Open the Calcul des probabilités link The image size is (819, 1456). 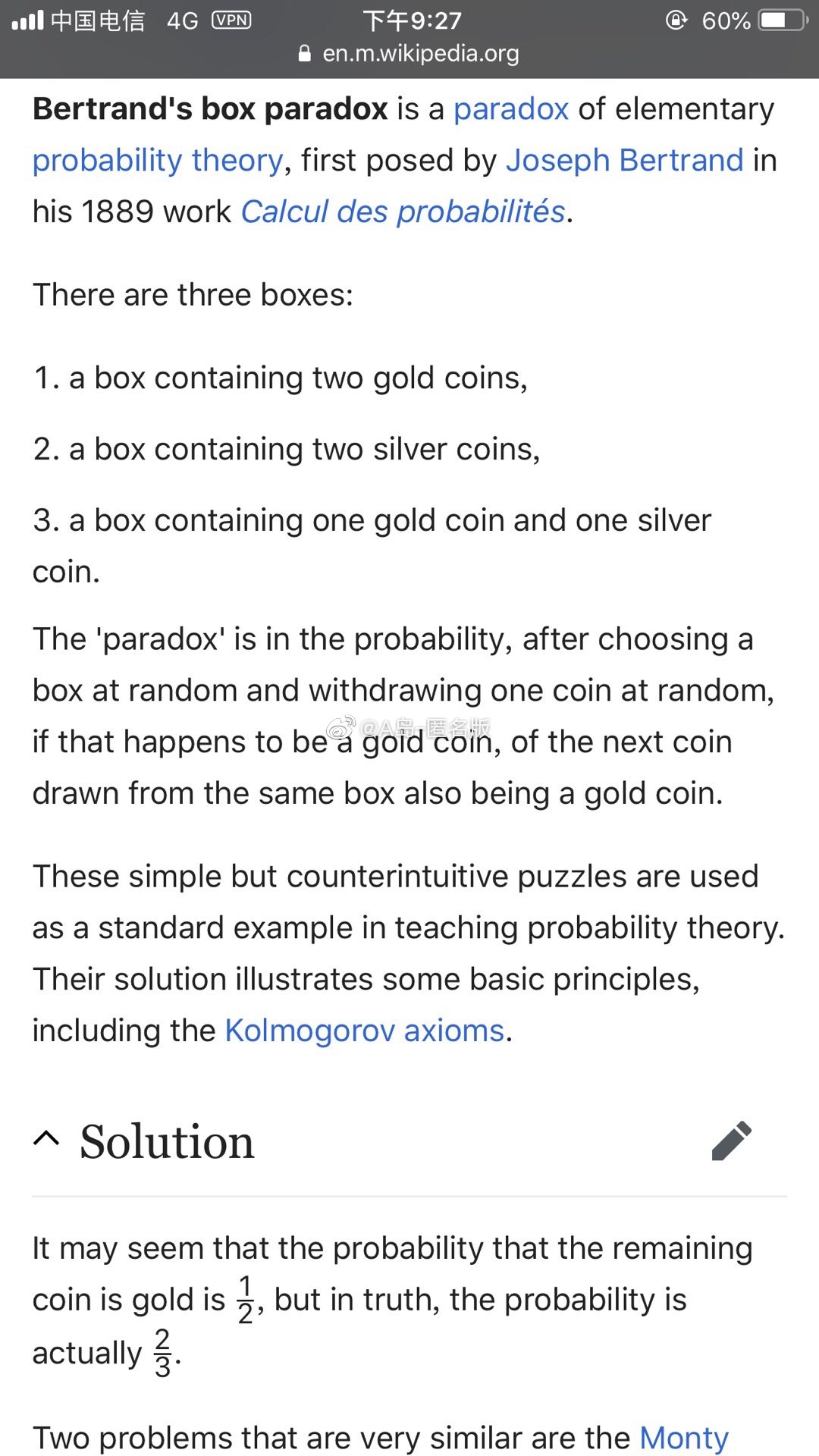(403, 212)
